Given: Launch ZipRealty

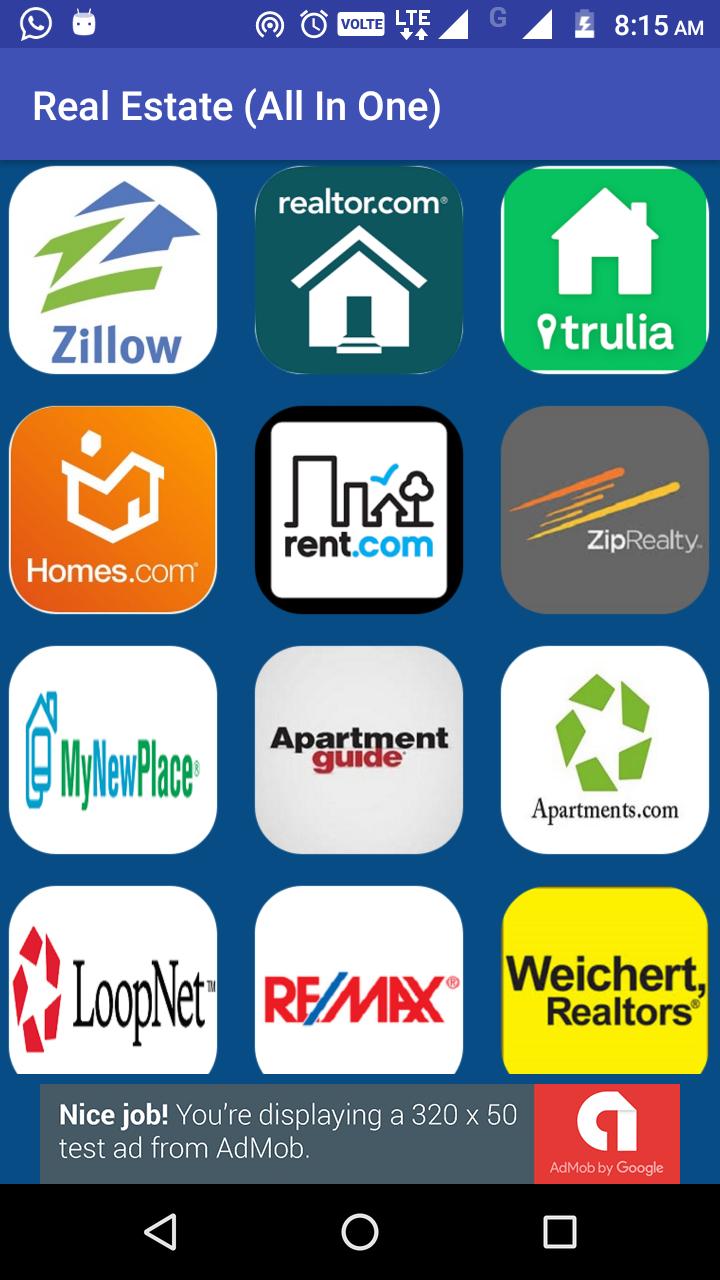Looking at the screenshot, I should point(604,510).
